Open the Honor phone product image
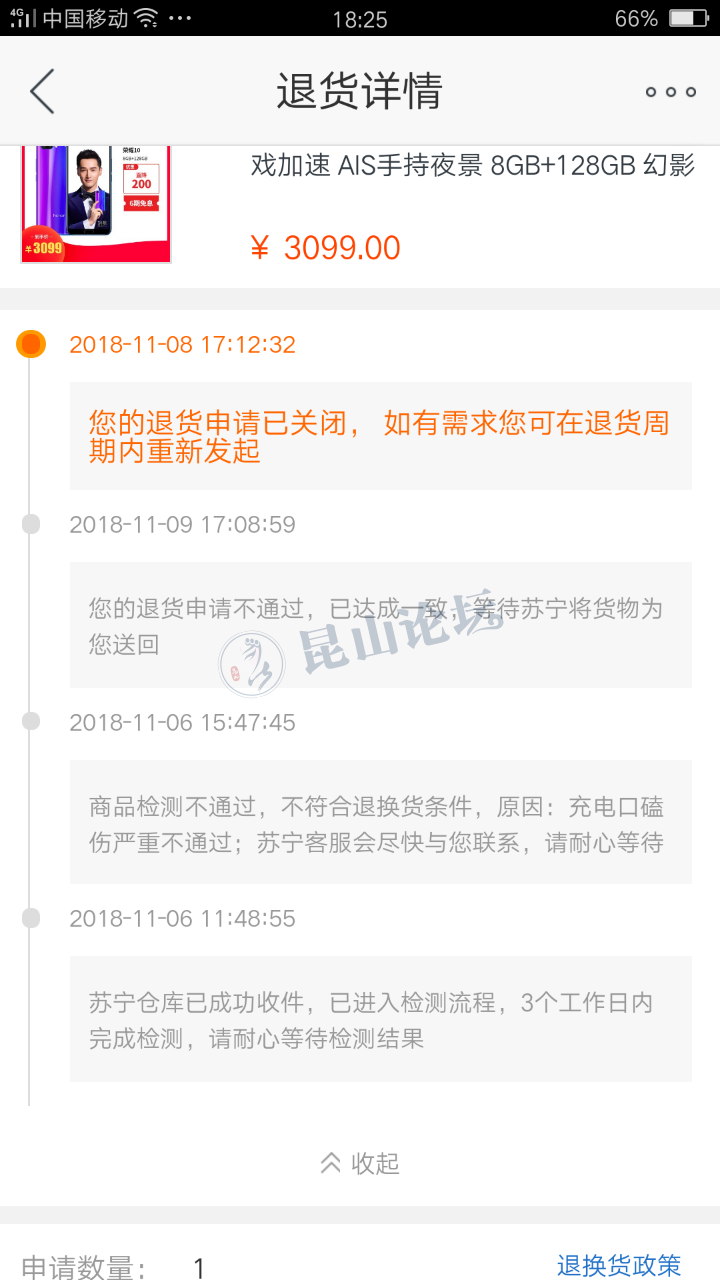Viewport: 720px width, 1280px height. point(96,204)
